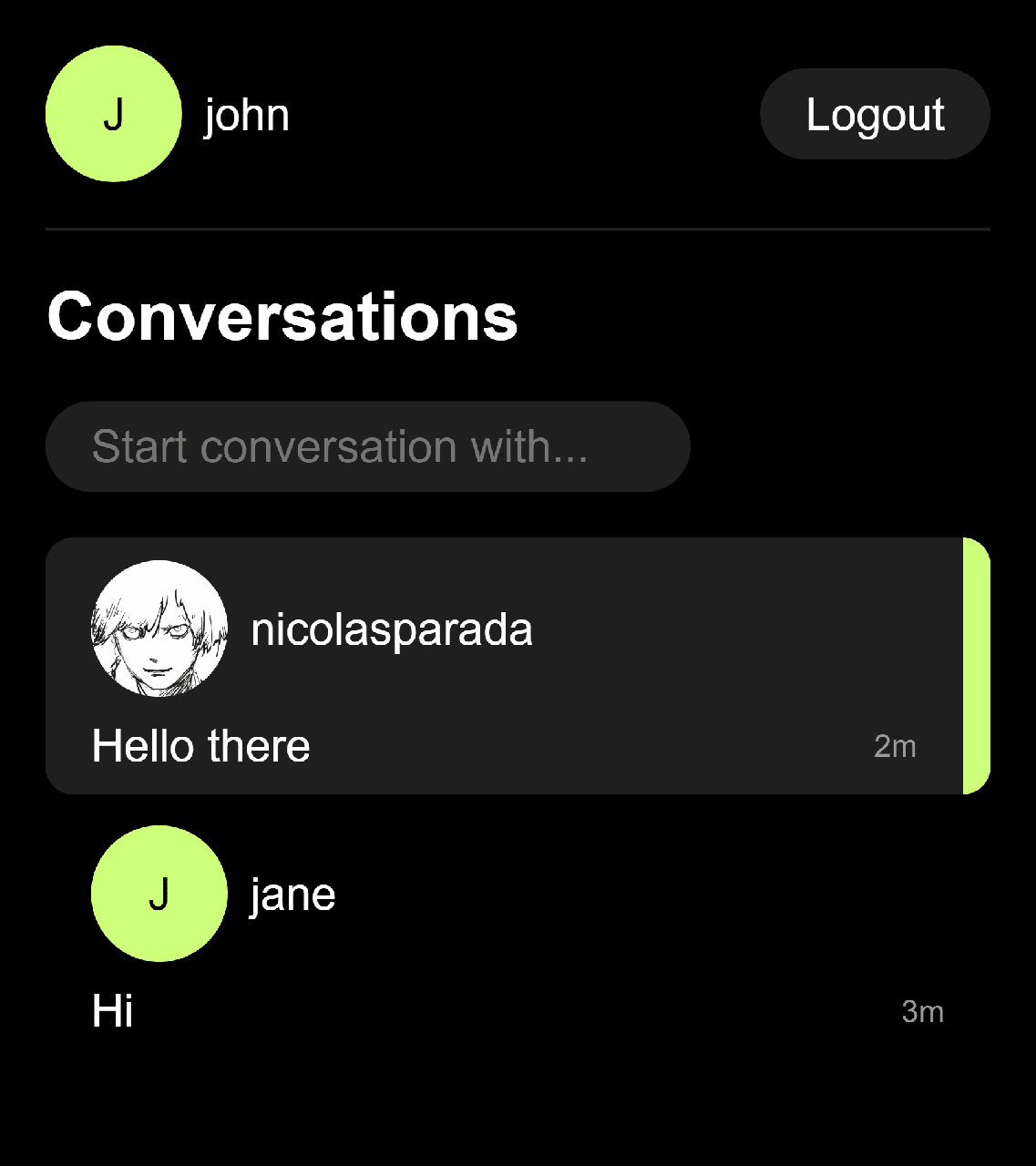Open john's profile avatar
The height and width of the screenshot is (1166, 1036).
114,114
